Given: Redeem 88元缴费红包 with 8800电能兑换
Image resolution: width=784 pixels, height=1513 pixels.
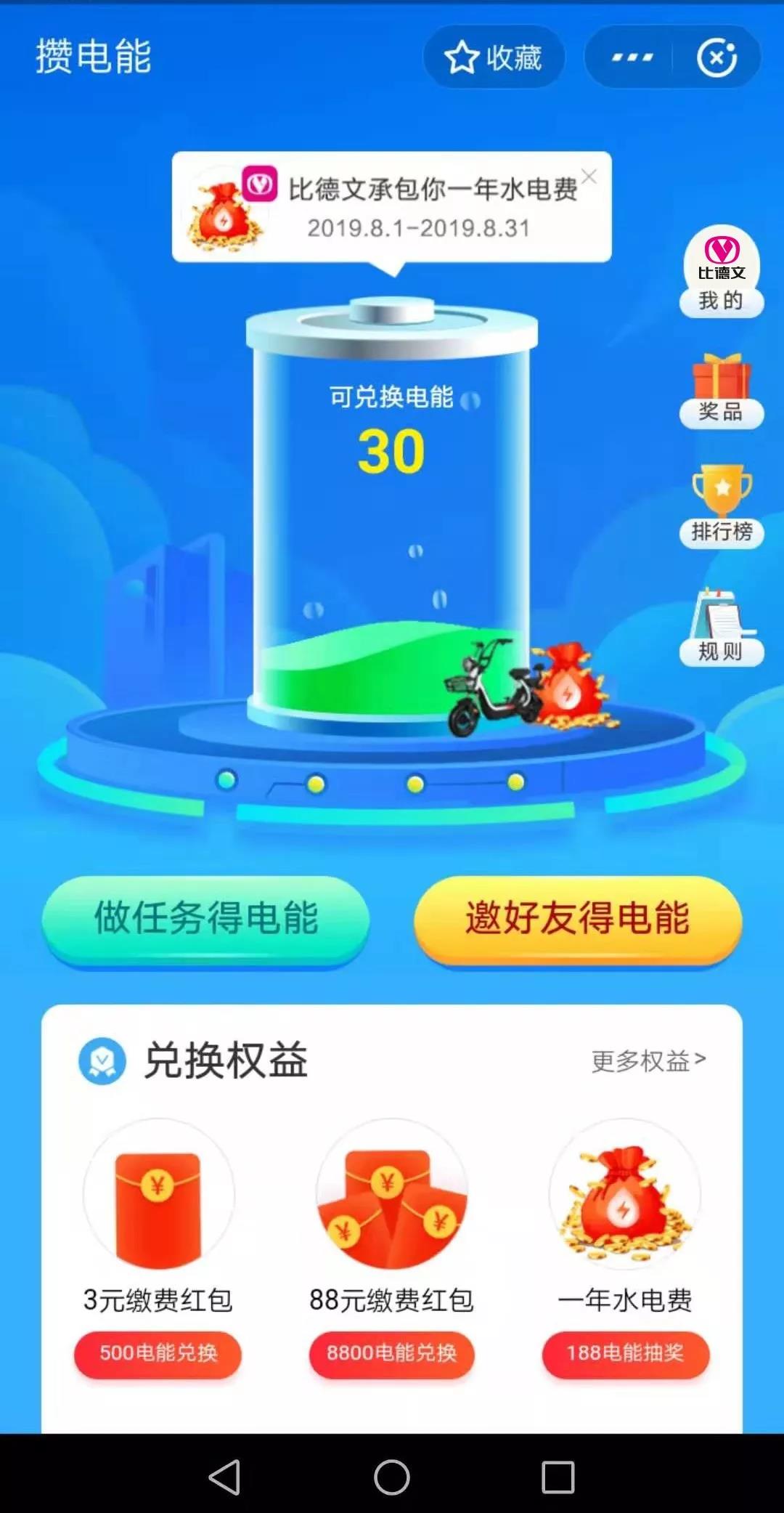Looking at the screenshot, I should tap(391, 1352).
